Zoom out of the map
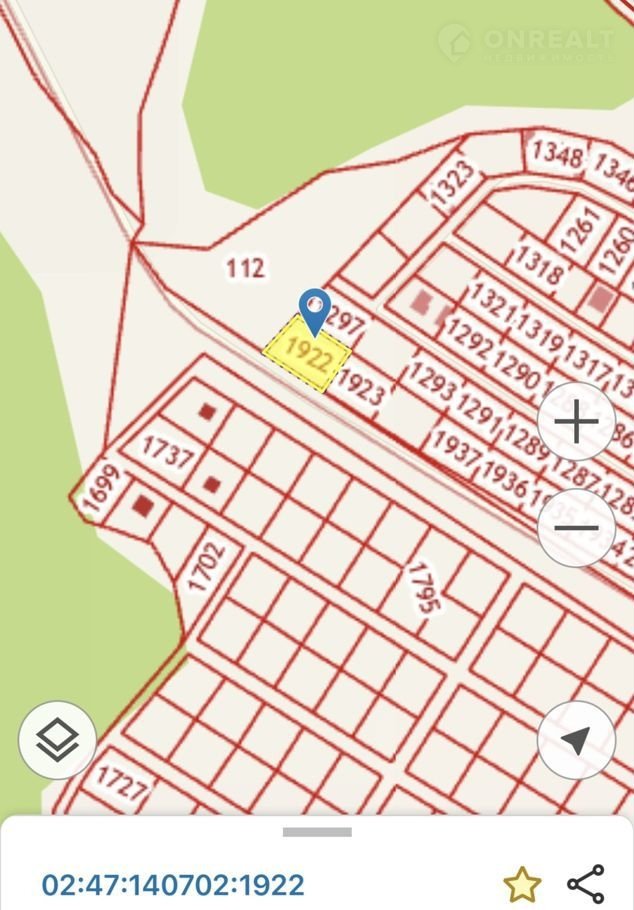634x910 pixels. 576,527
